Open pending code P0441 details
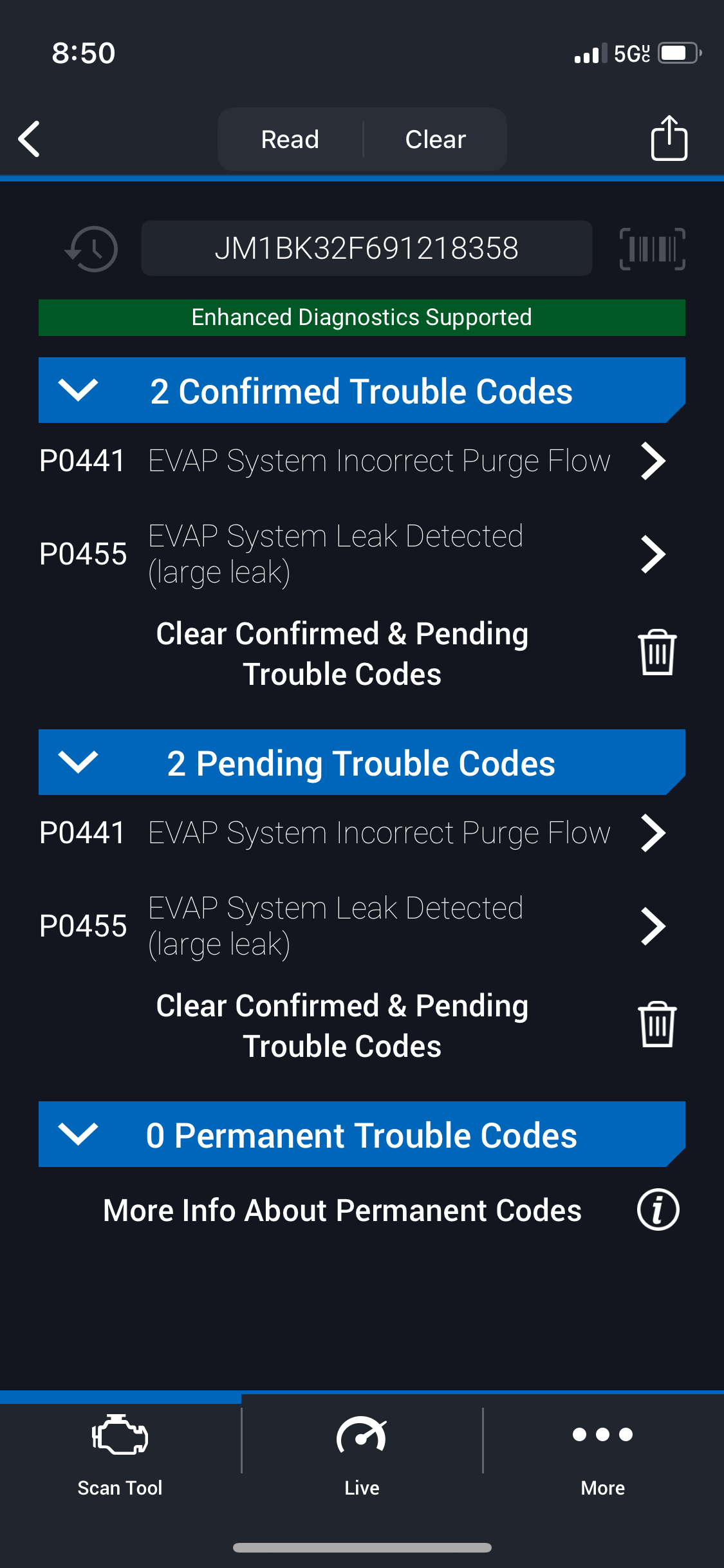724x1568 pixels. click(353, 833)
